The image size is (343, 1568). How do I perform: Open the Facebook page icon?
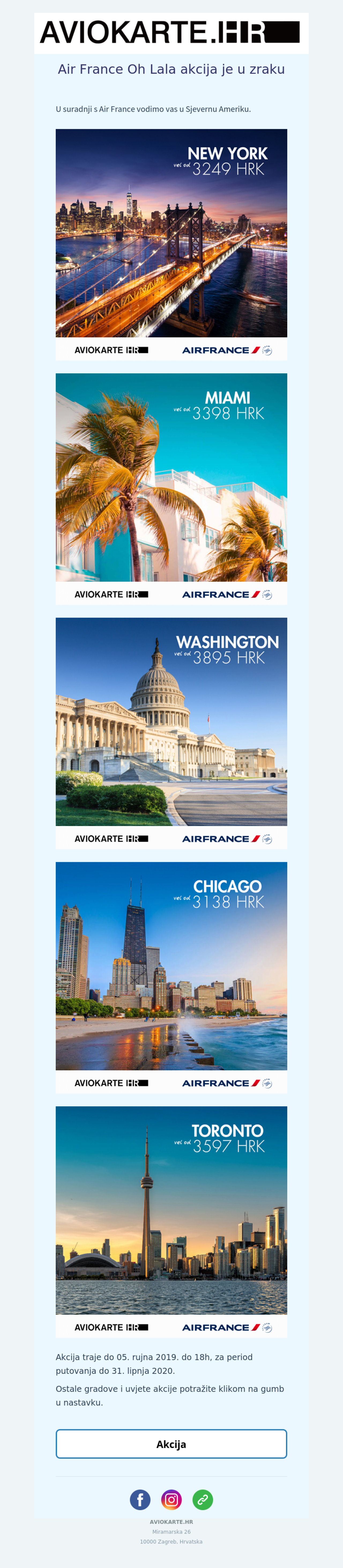pos(140,1499)
